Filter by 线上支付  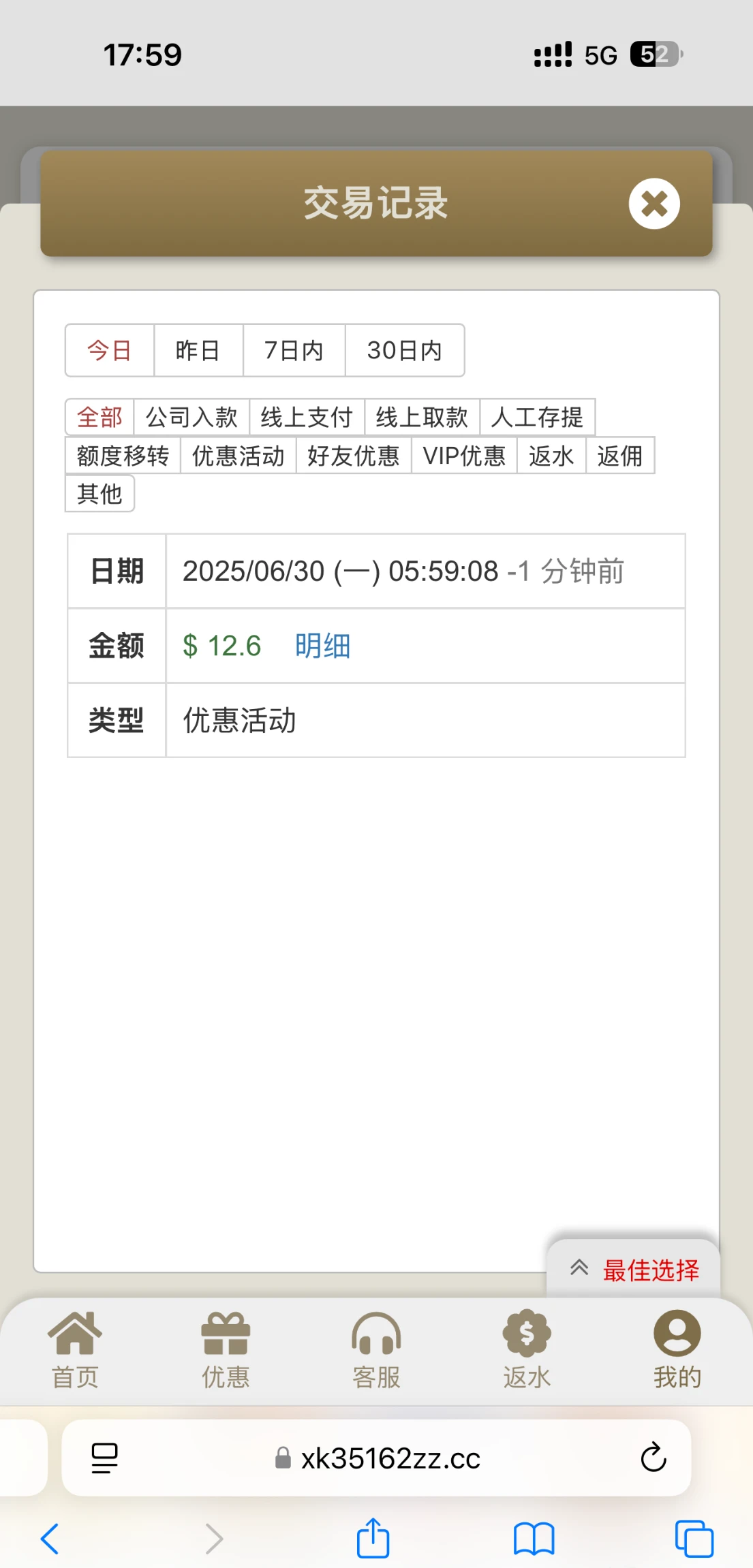pyautogui.click(x=307, y=417)
